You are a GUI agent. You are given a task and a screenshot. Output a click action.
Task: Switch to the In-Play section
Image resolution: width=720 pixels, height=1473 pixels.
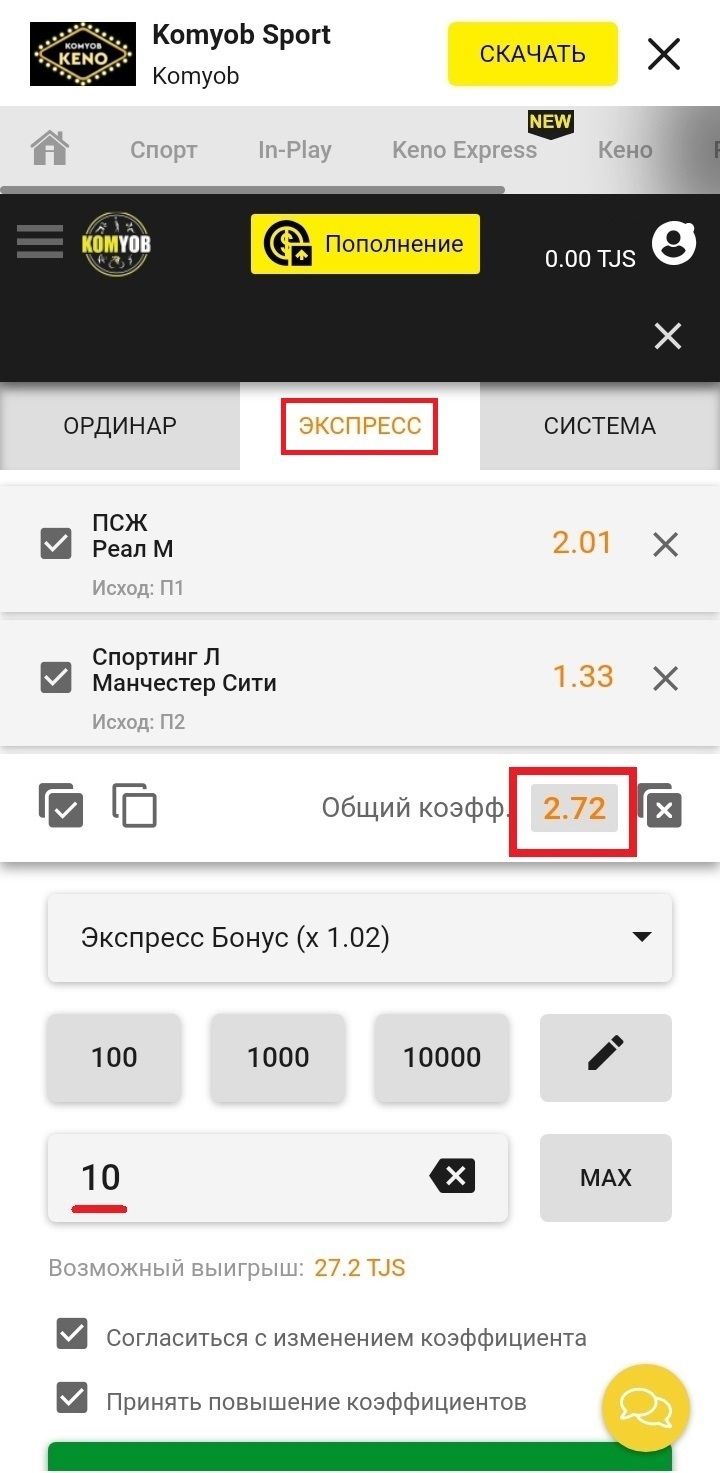pyautogui.click(x=294, y=150)
